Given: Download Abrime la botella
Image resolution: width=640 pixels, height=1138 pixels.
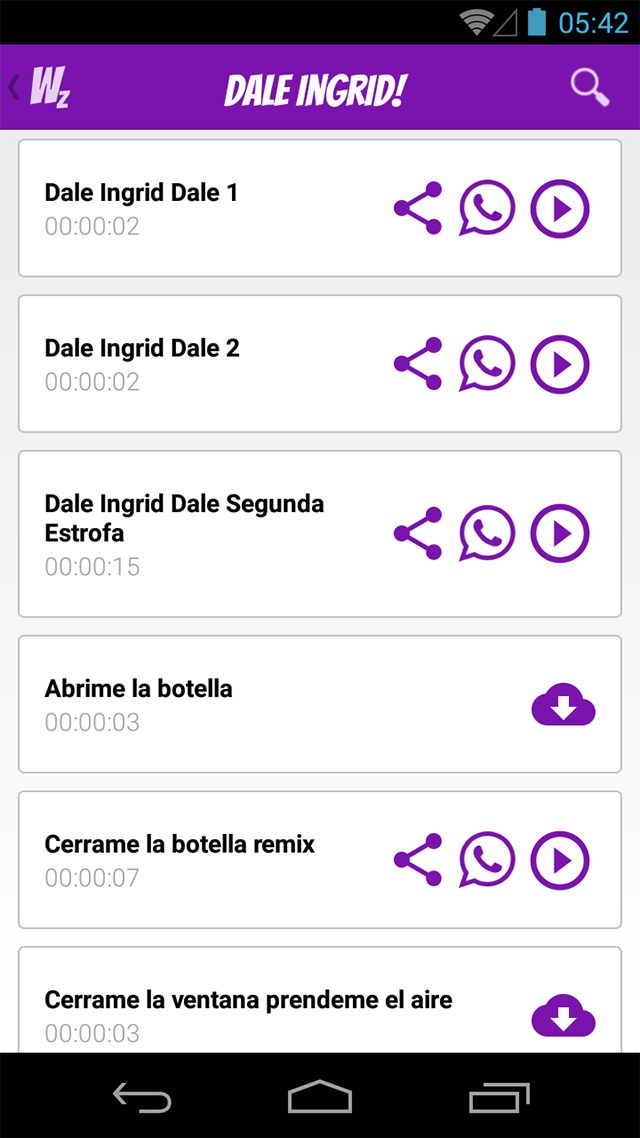Looking at the screenshot, I should pos(563,705).
